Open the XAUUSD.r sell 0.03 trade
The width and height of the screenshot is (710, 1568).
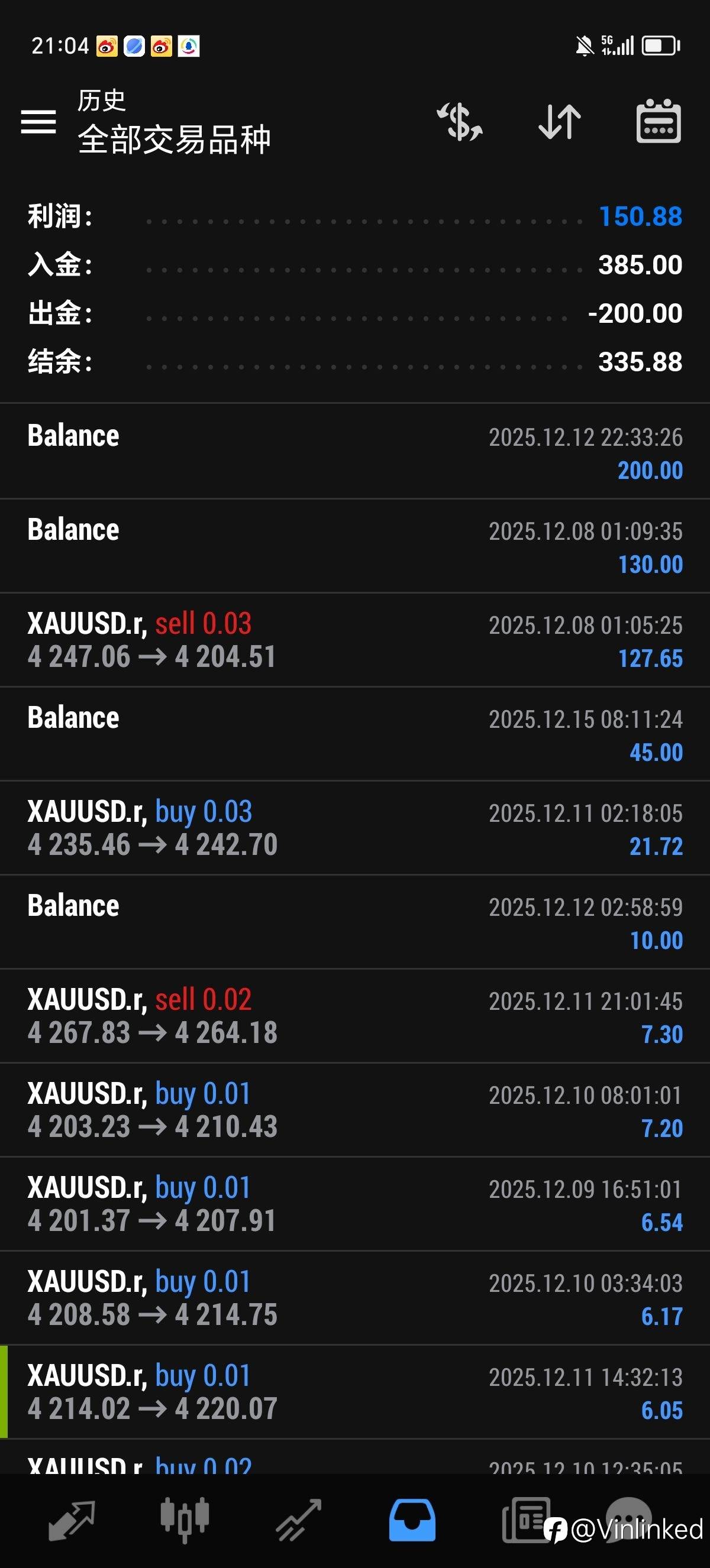(x=355, y=640)
